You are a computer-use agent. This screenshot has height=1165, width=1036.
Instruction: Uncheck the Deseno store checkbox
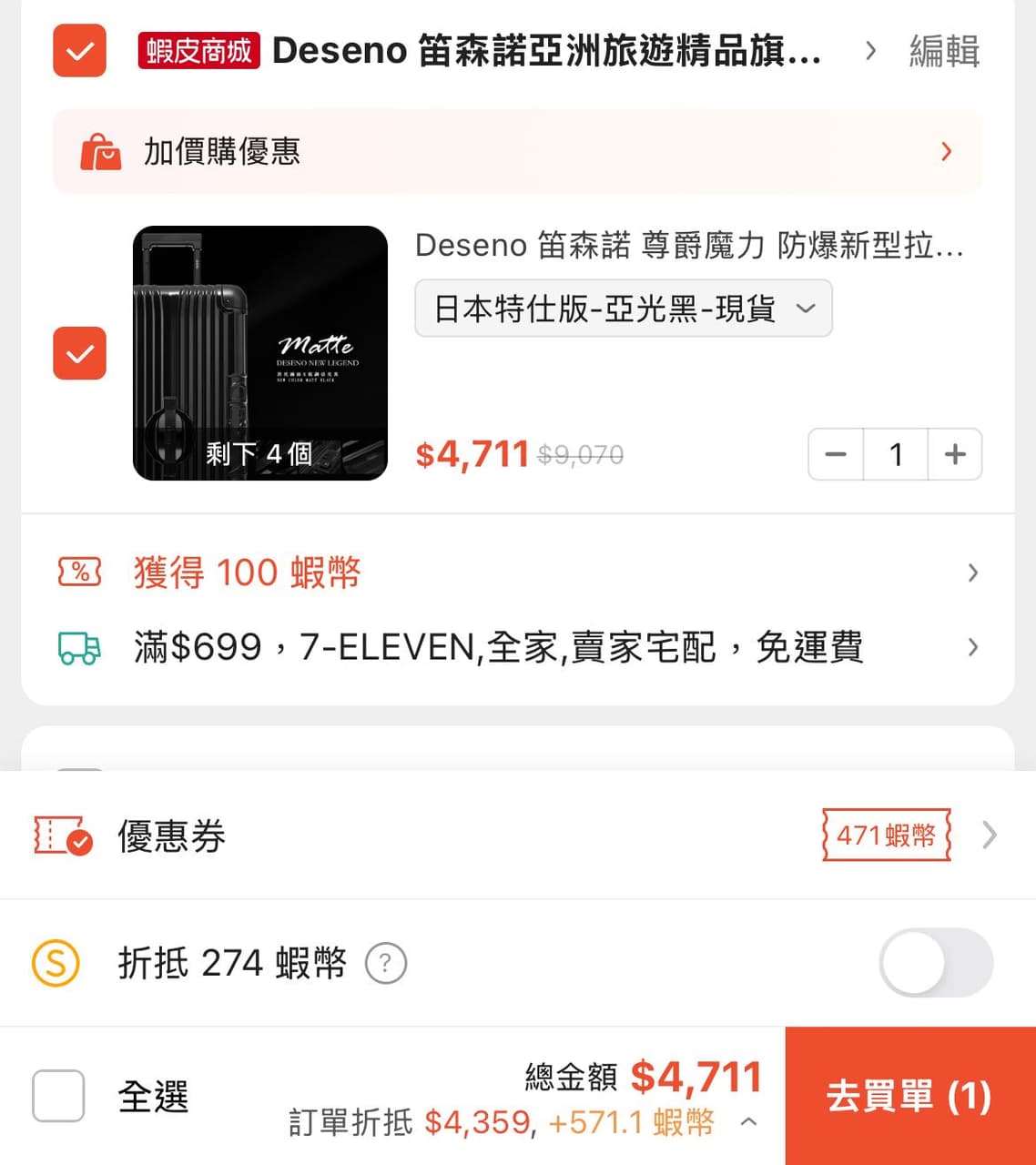[x=78, y=52]
